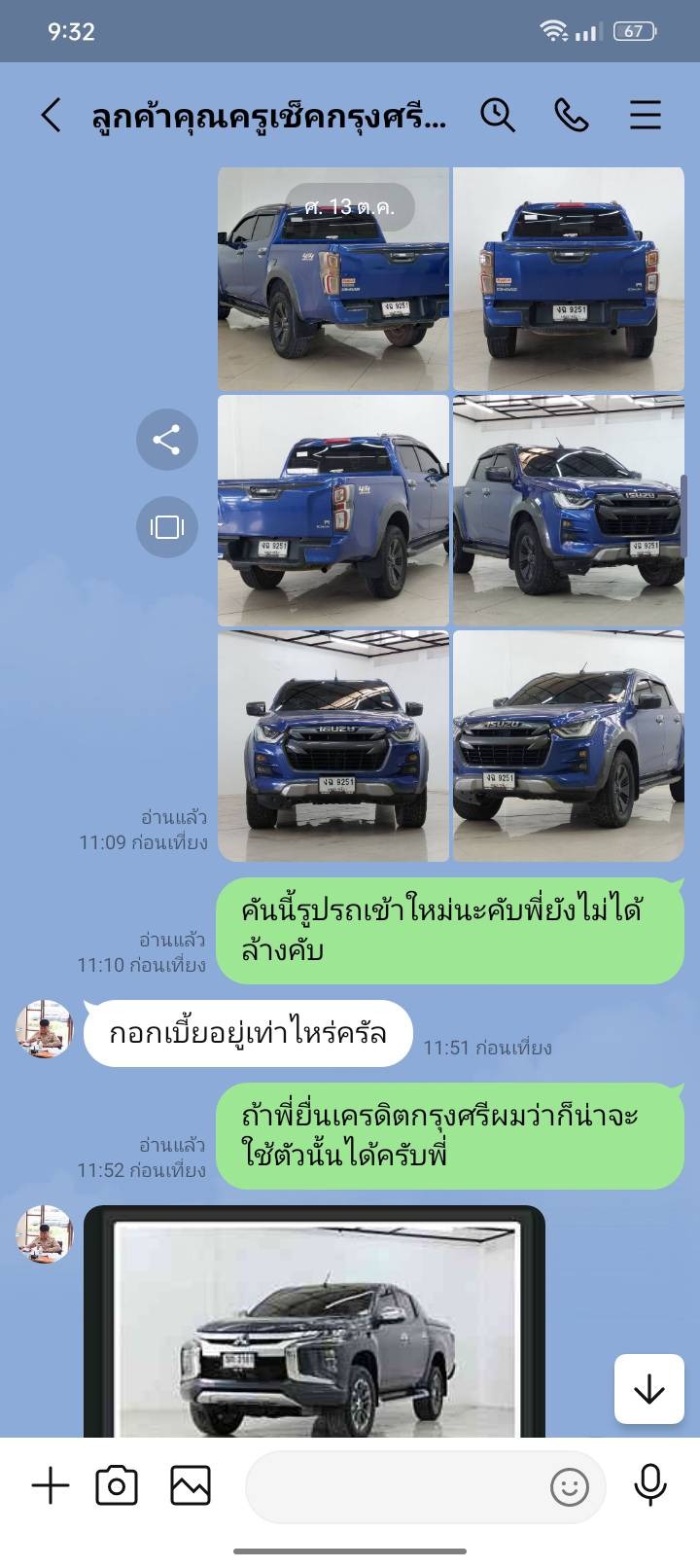Open the emoji sticker picker
Screen dimensions: 700x1568
pos(570,1487)
